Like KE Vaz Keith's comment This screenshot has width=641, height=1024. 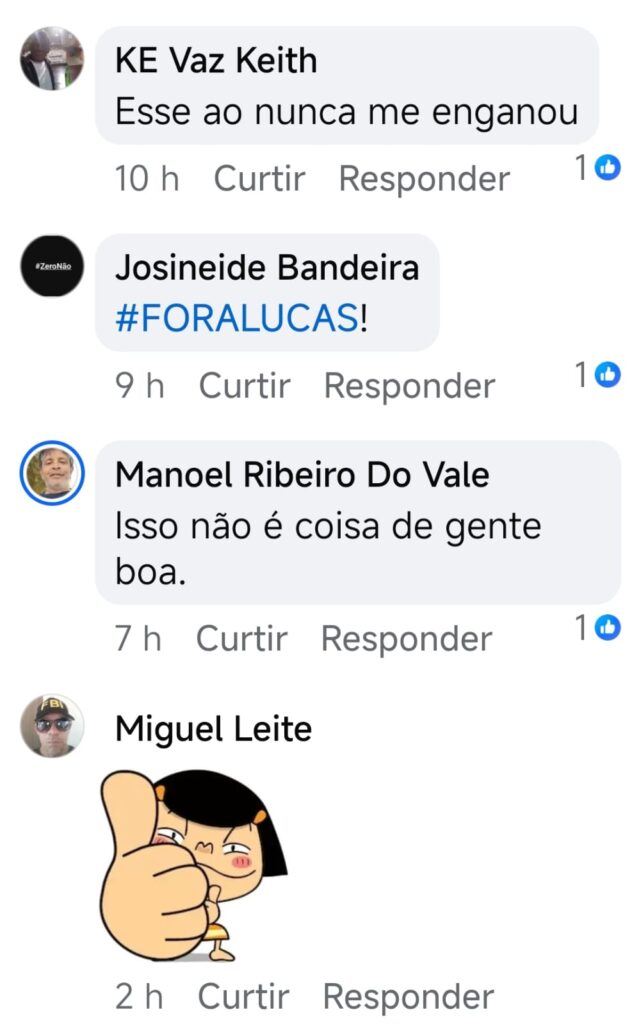(x=259, y=179)
